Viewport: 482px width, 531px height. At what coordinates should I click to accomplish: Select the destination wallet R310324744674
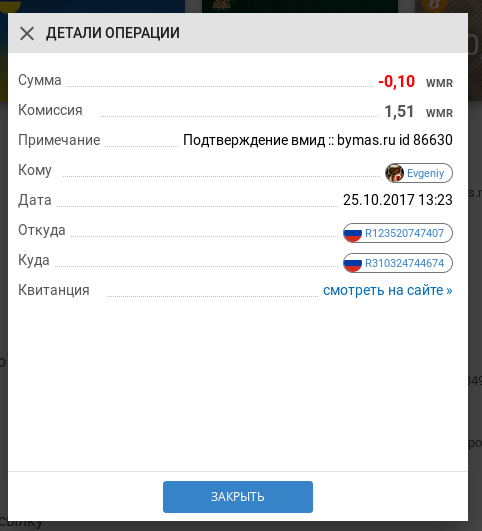point(398,263)
